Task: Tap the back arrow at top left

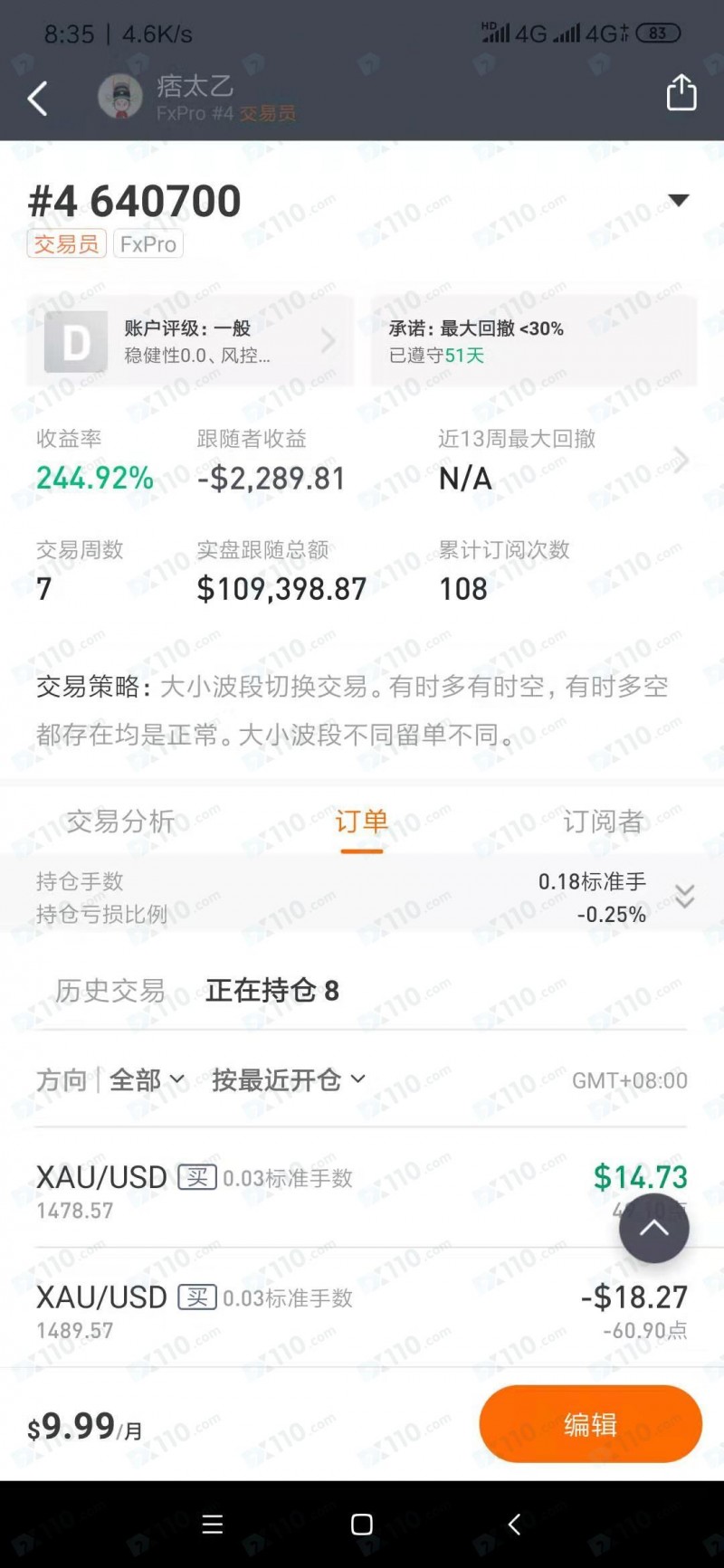Action: [x=38, y=98]
